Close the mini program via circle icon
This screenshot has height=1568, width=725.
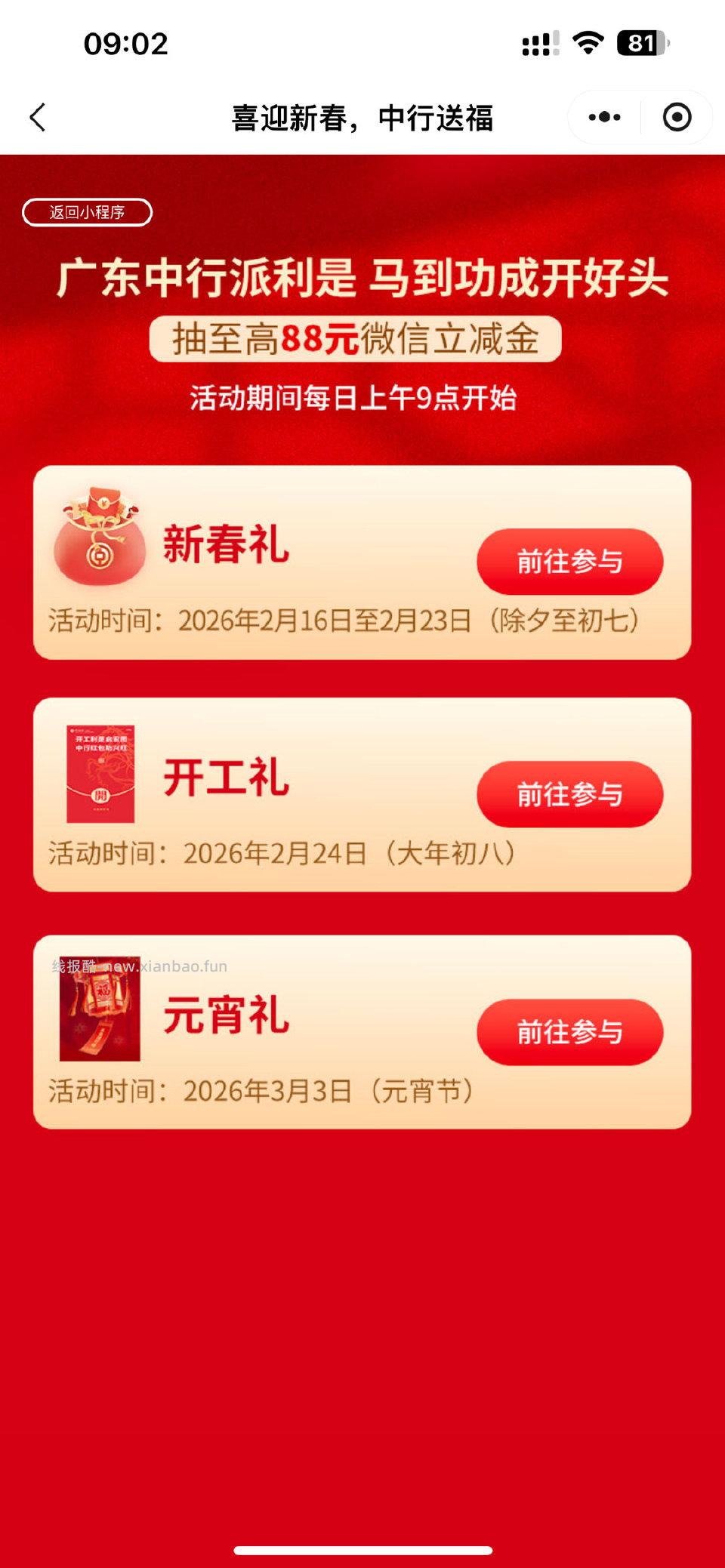pyautogui.click(x=677, y=117)
